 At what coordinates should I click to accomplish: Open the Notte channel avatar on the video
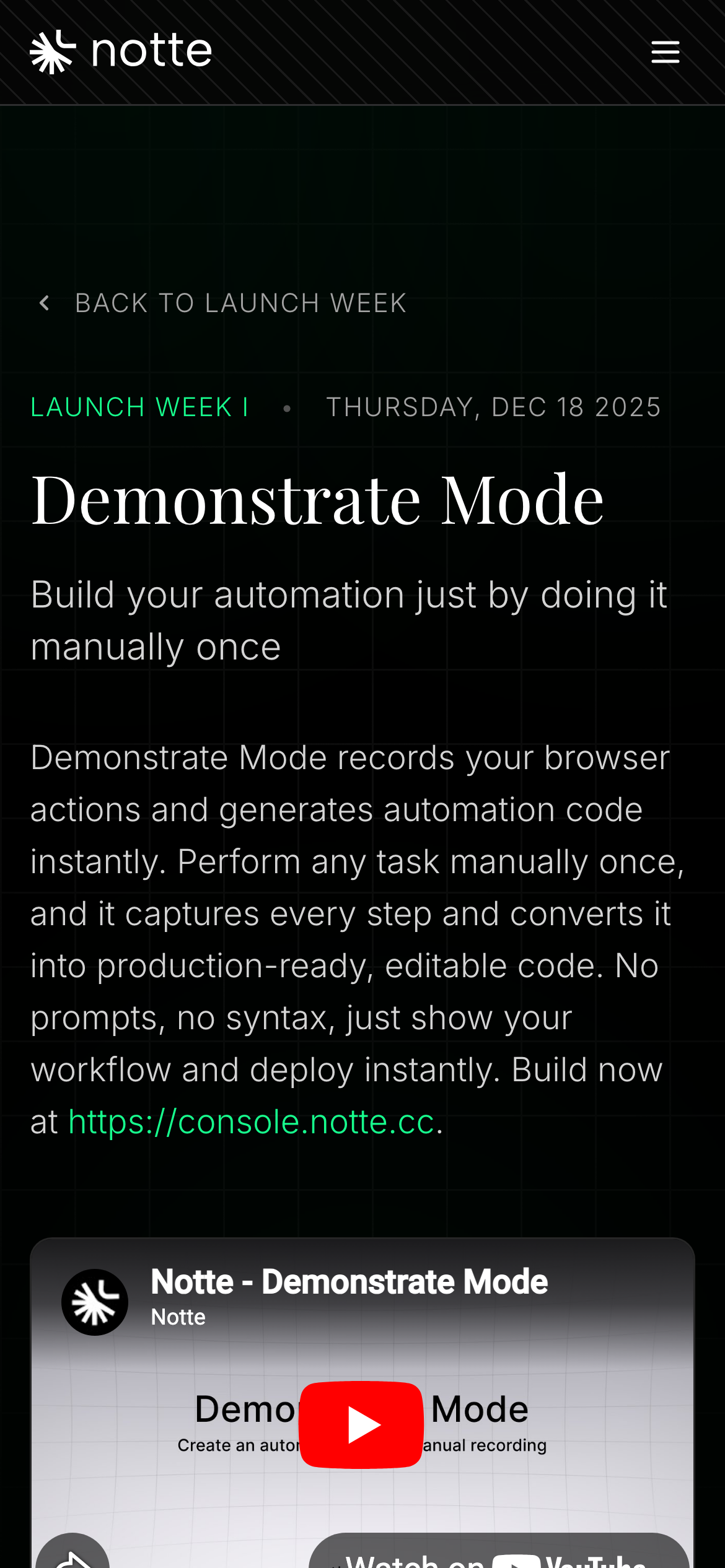click(95, 1302)
